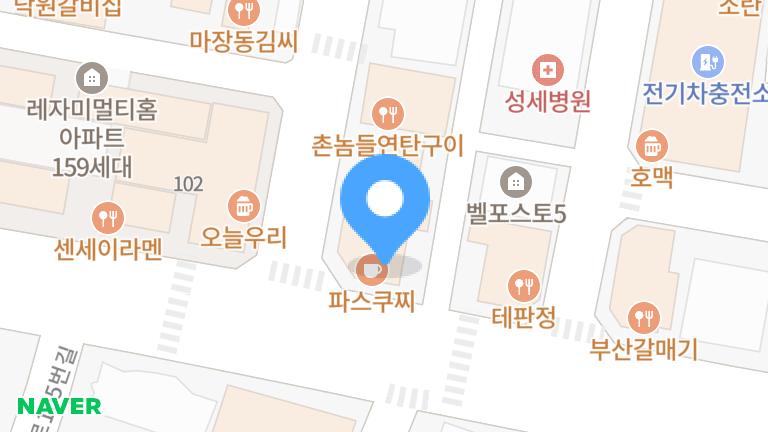
Task: Open the 마장동김씨 restaurant marker
Action: [244, 12]
